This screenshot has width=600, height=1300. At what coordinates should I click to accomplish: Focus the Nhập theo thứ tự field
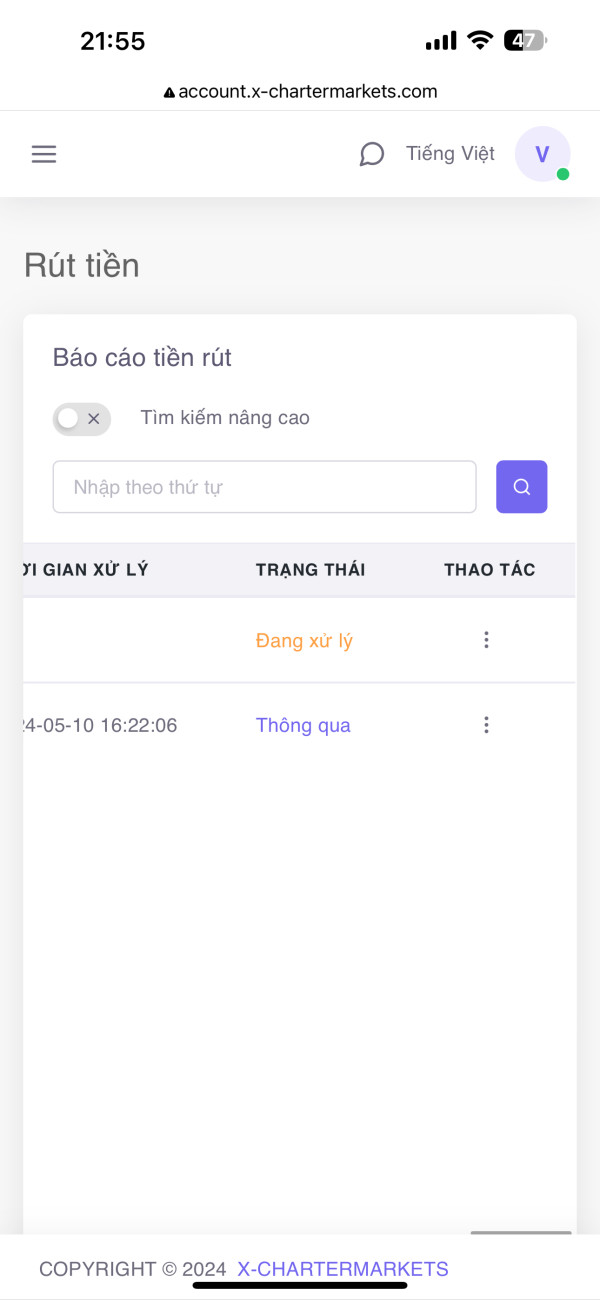coord(265,487)
